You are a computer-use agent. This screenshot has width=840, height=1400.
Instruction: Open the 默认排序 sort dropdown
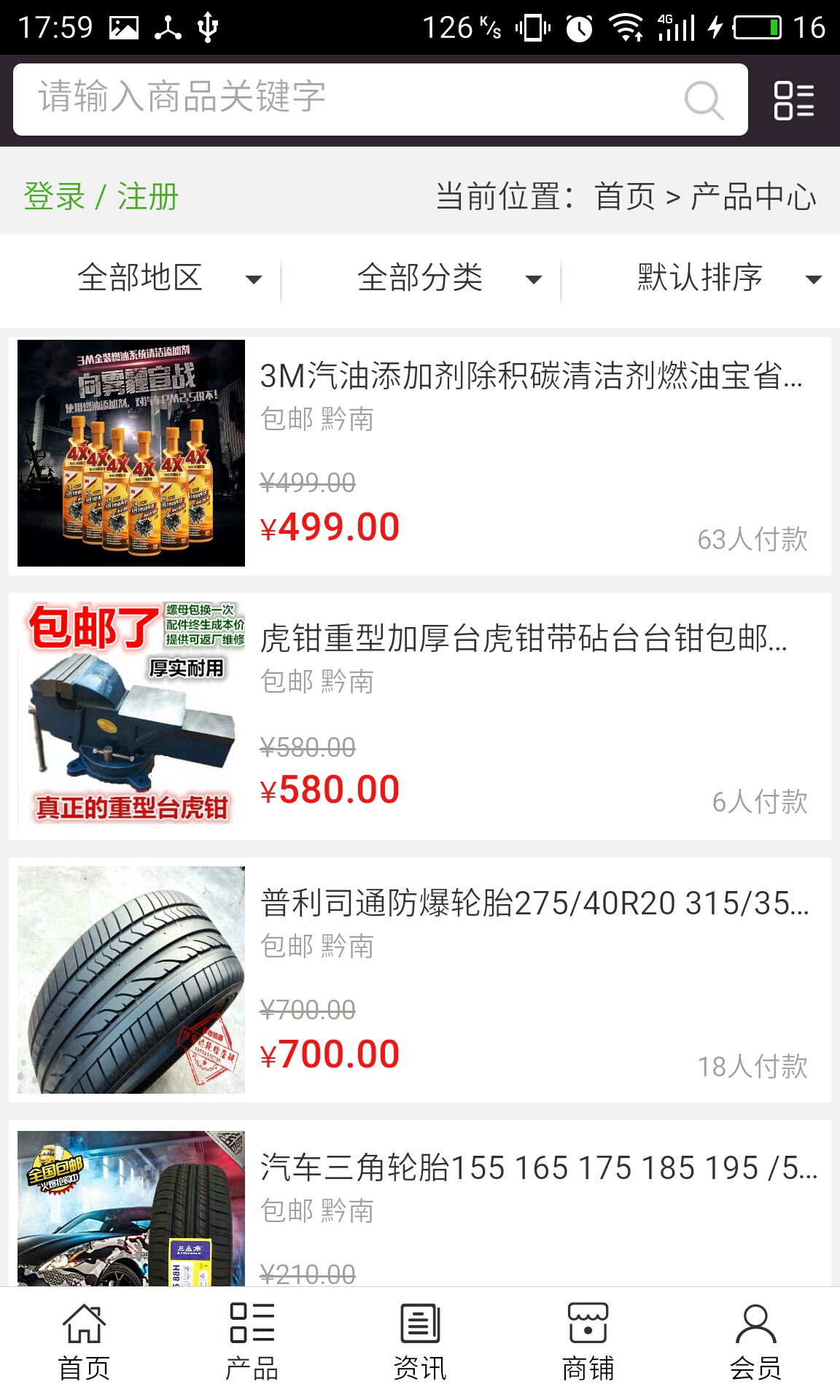tap(728, 279)
